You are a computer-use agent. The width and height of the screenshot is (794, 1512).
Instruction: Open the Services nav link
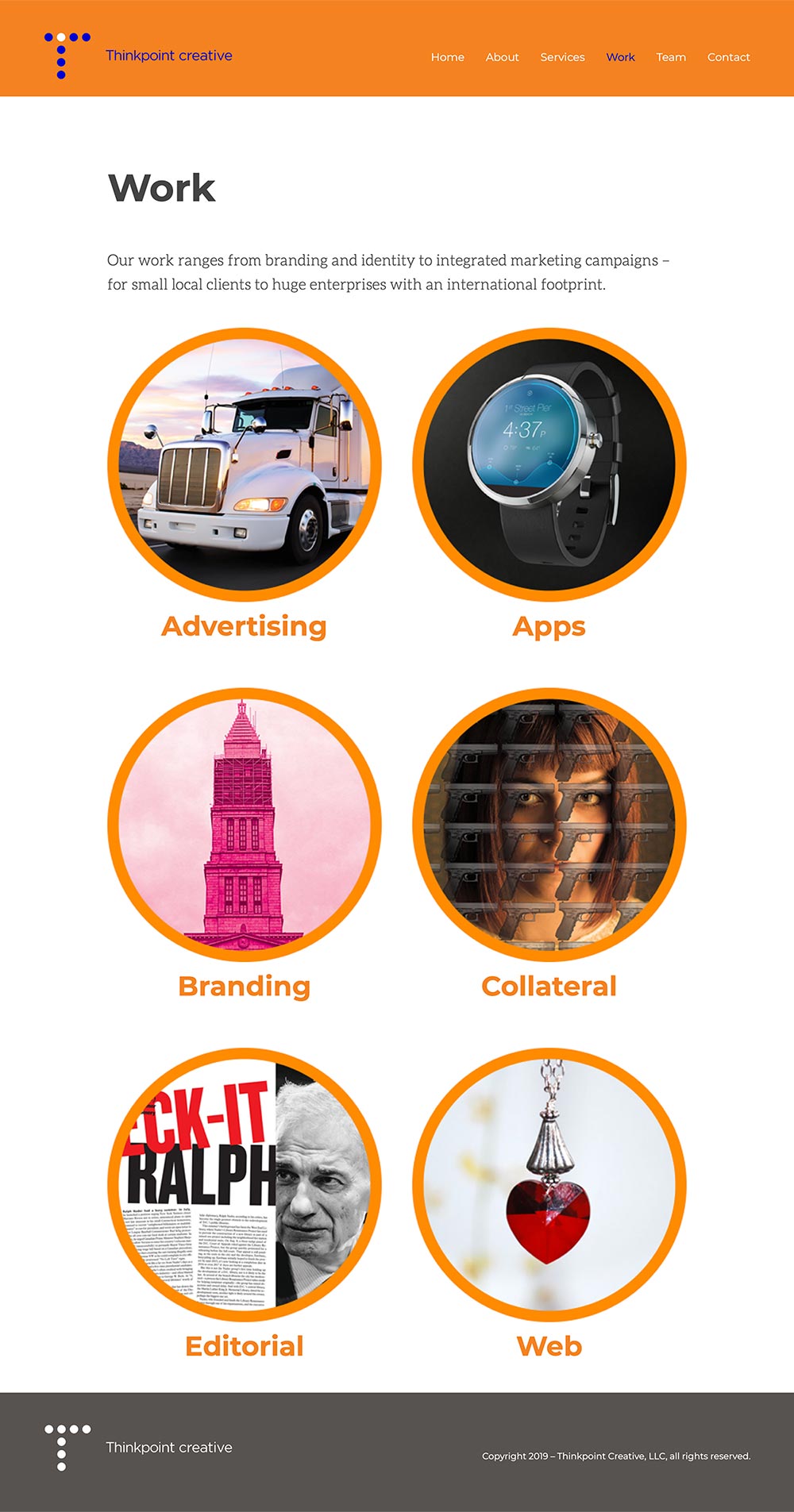[562, 57]
